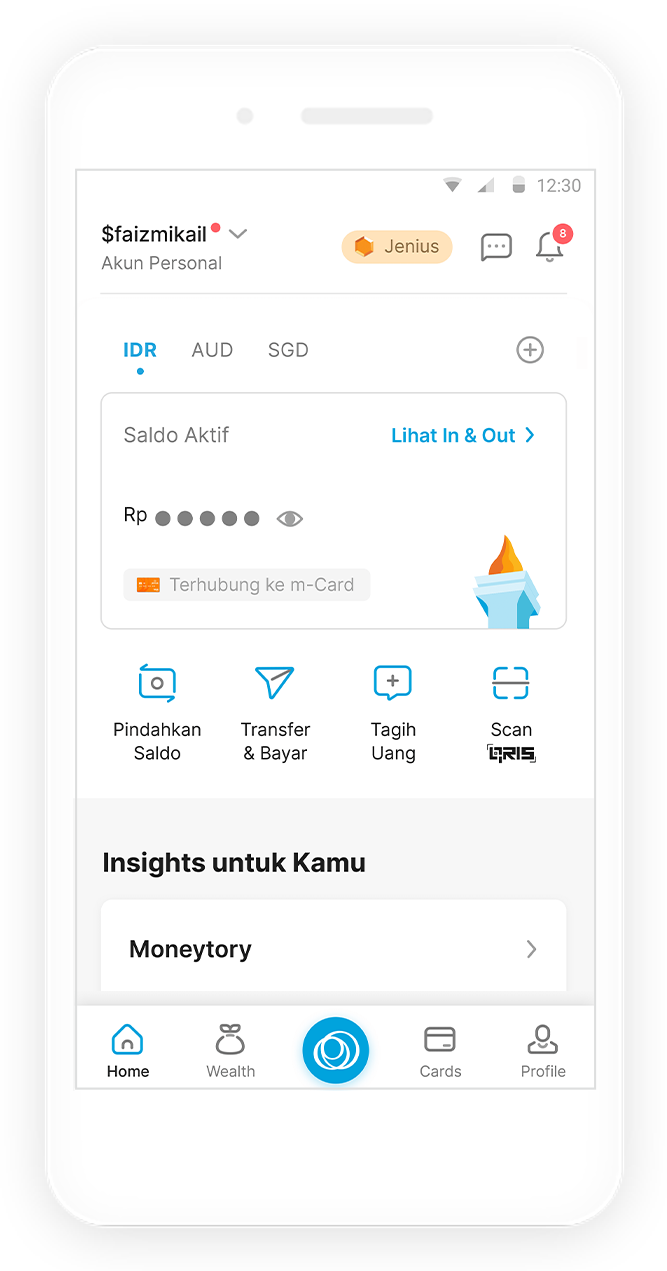
Task: Open Lihat In & Out link
Action: coord(463,435)
